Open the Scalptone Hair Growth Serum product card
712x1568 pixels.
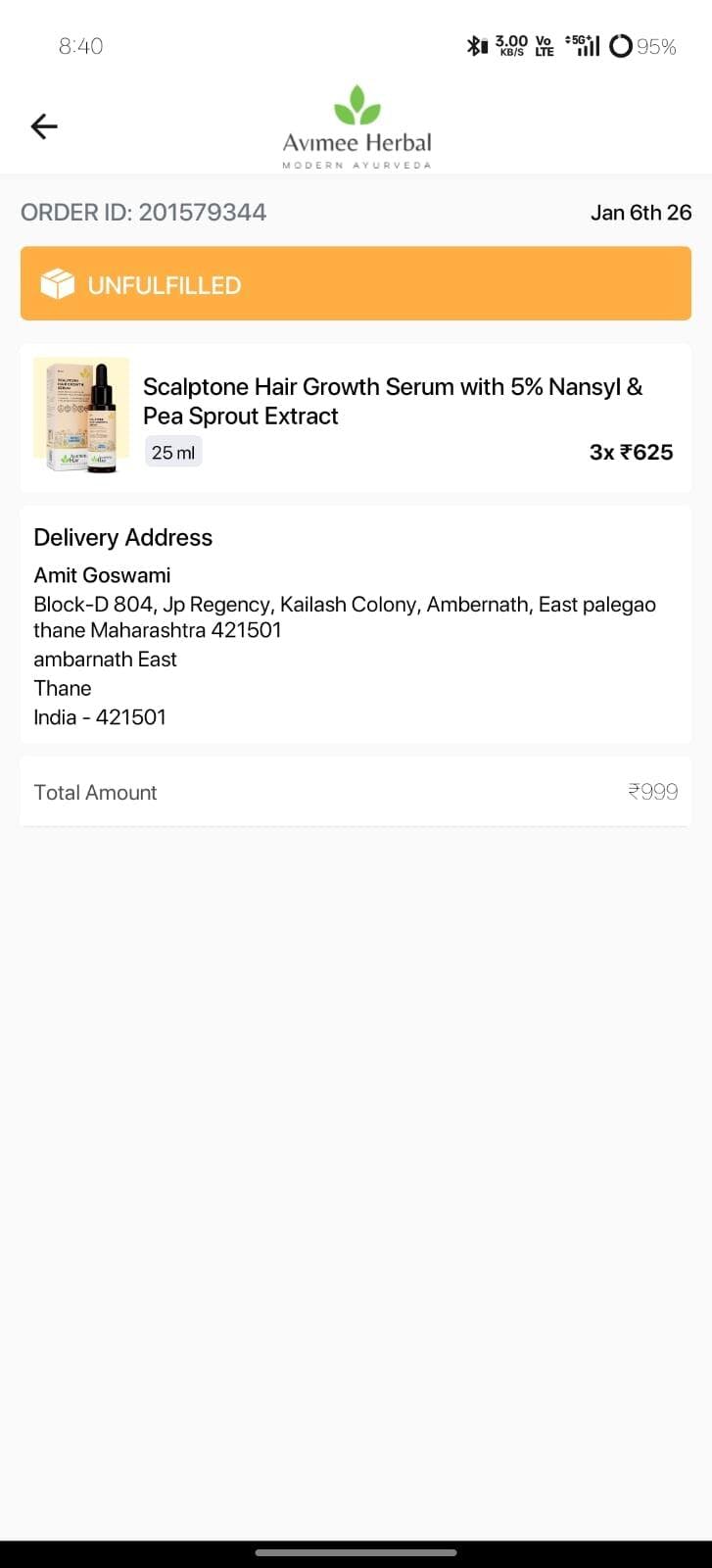click(x=356, y=417)
